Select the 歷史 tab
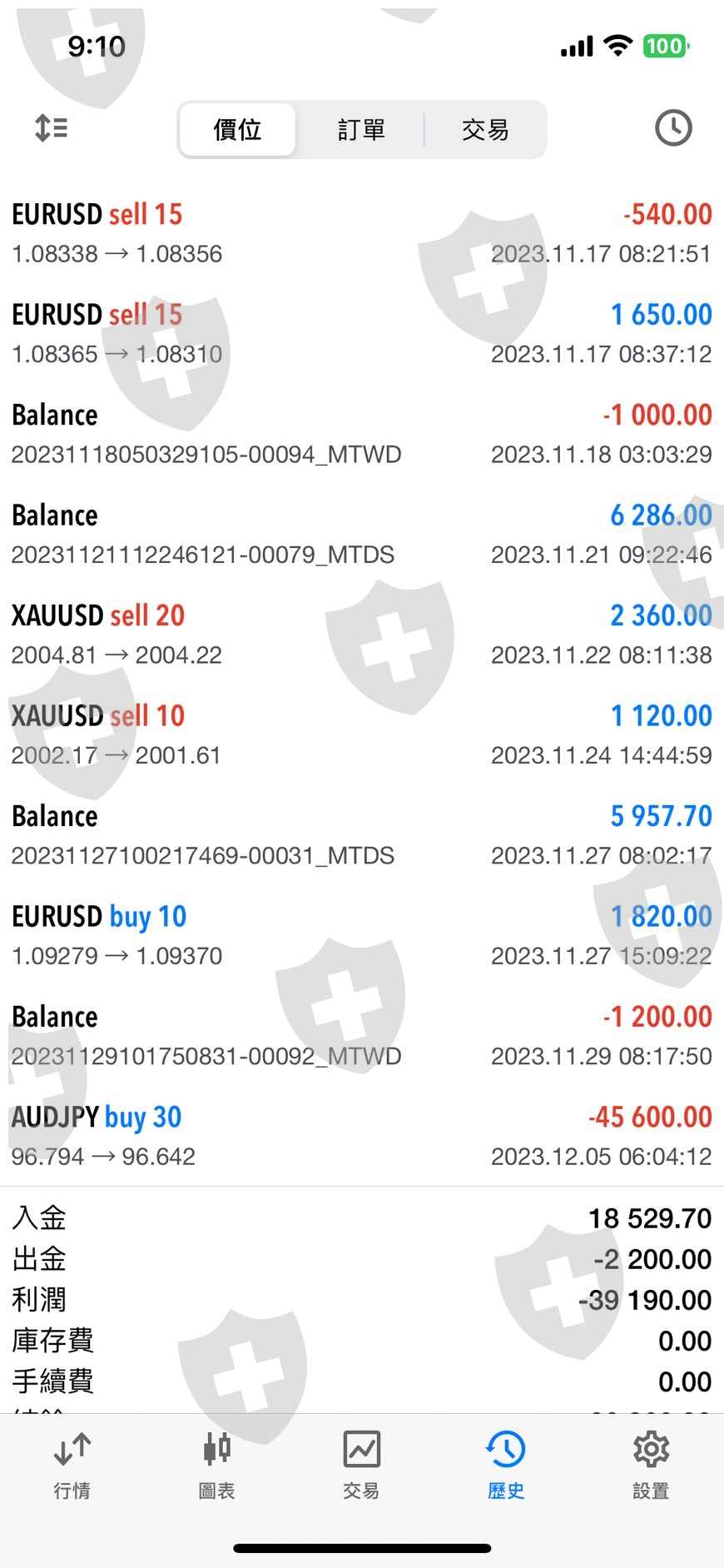This screenshot has width=724, height=1568. coord(506,1466)
